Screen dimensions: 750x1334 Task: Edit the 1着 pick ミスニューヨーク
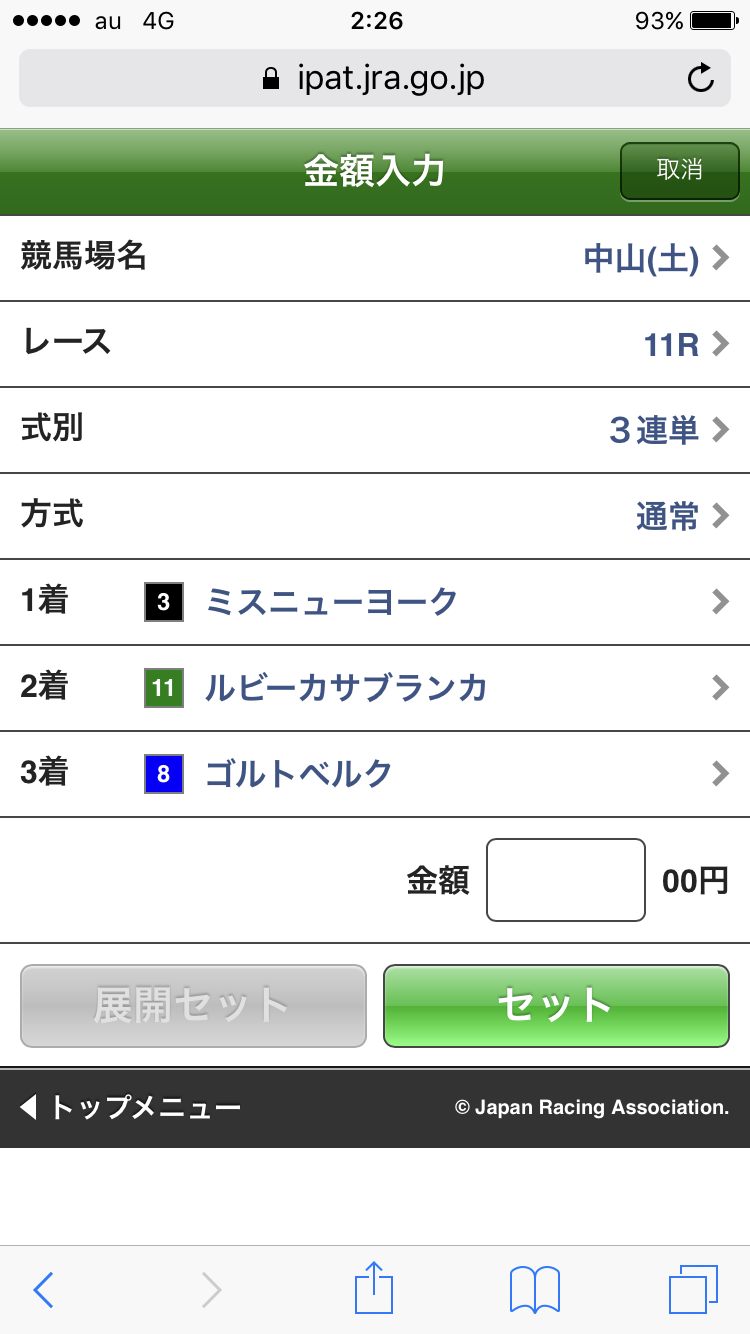click(x=375, y=602)
